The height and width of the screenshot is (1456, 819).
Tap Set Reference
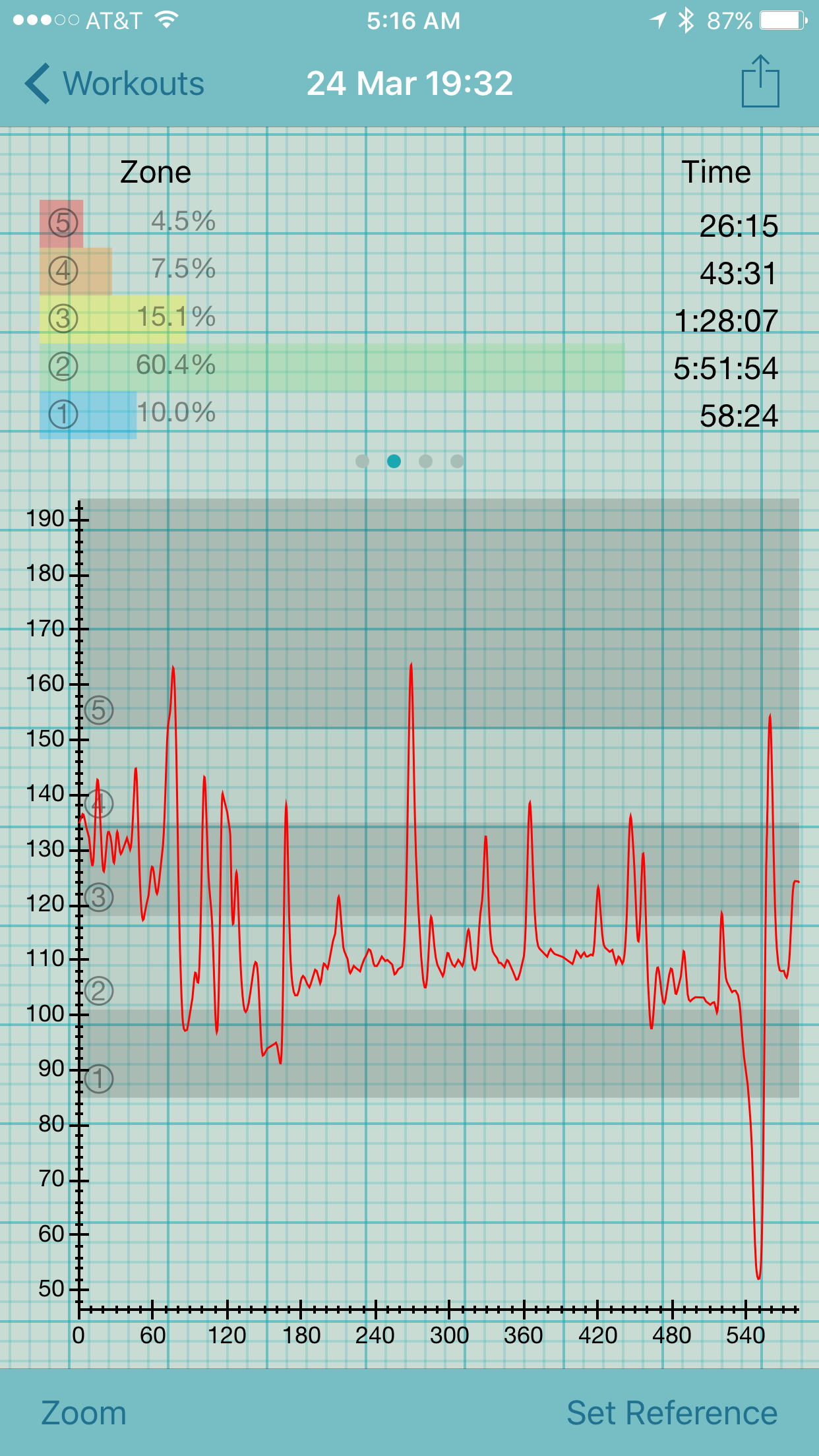tap(672, 1413)
